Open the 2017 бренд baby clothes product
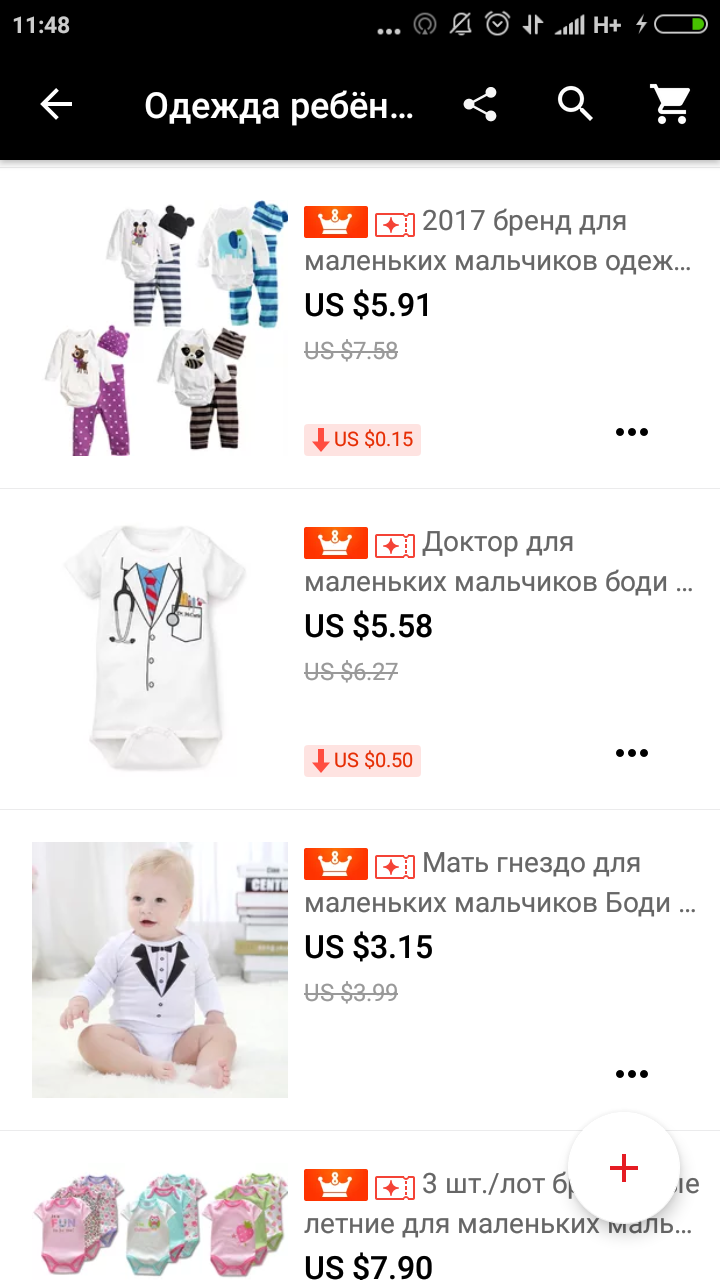 tap(360, 328)
